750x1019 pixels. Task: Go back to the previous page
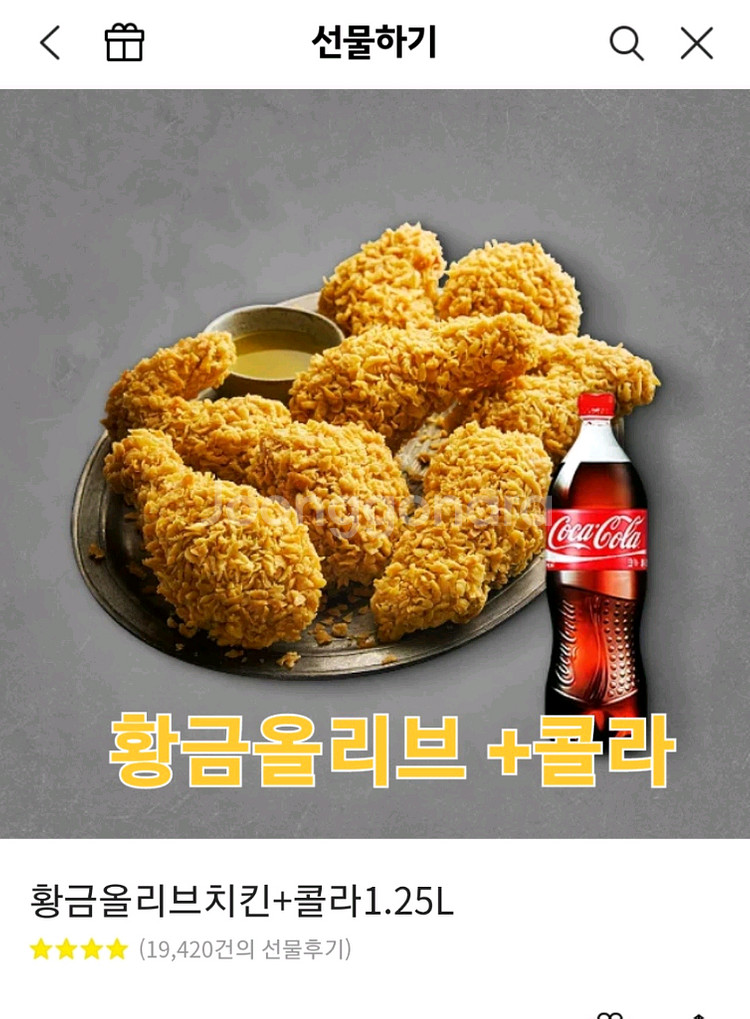pyautogui.click(x=50, y=43)
